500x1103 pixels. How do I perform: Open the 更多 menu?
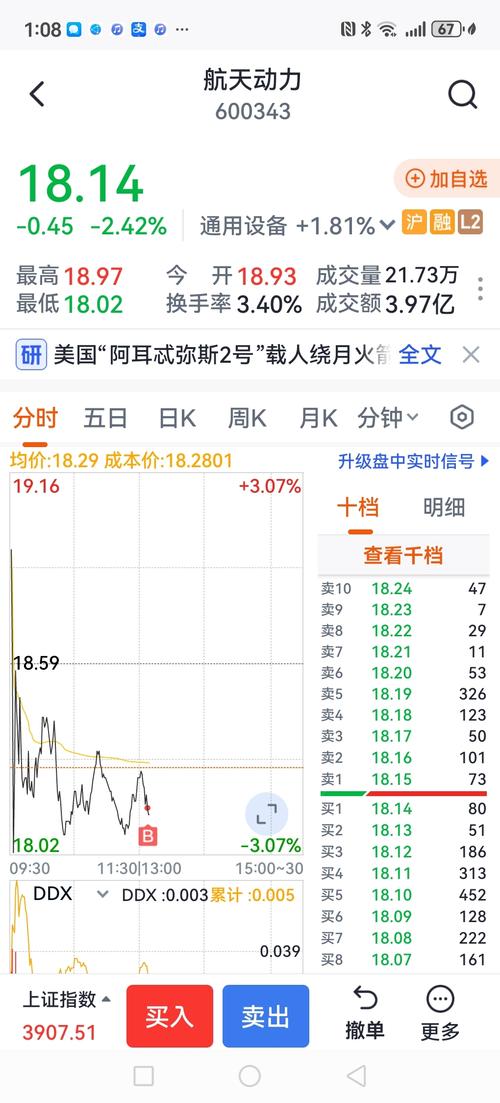[x=440, y=1014]
